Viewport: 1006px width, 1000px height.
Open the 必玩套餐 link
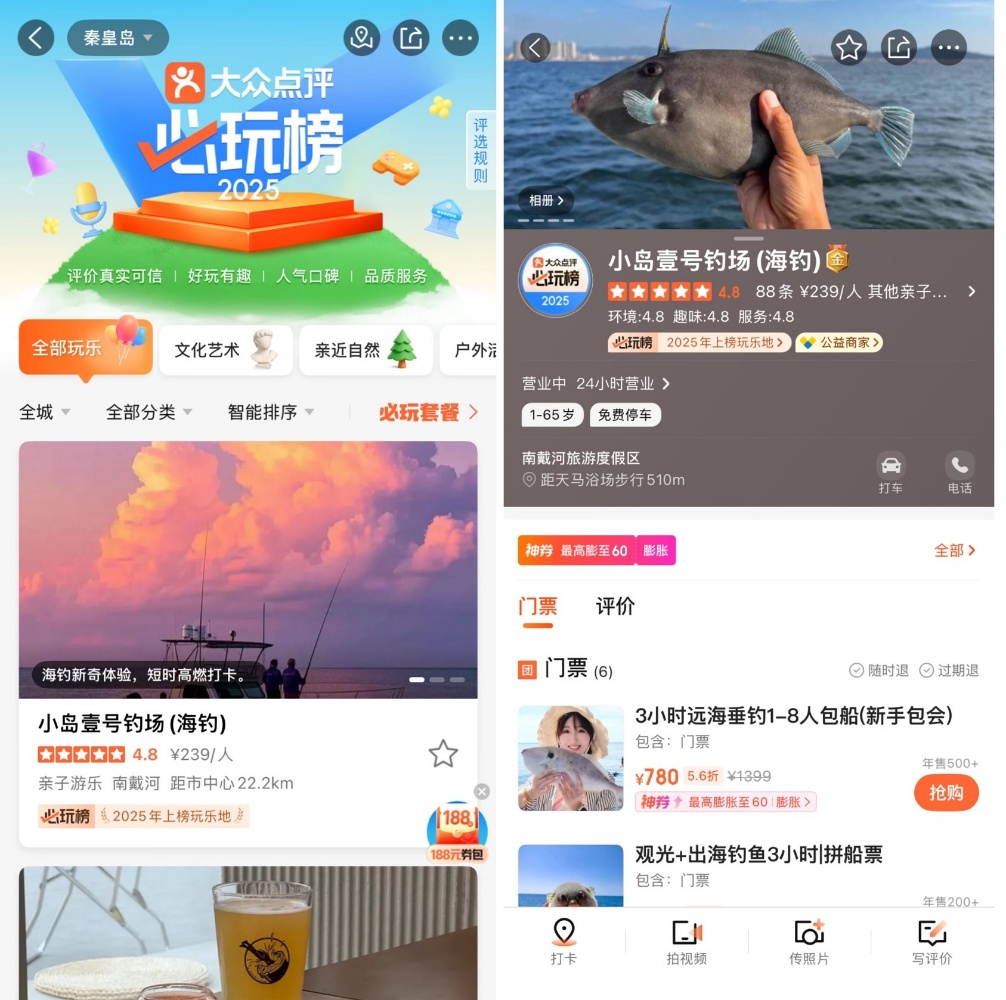point(428,412)
